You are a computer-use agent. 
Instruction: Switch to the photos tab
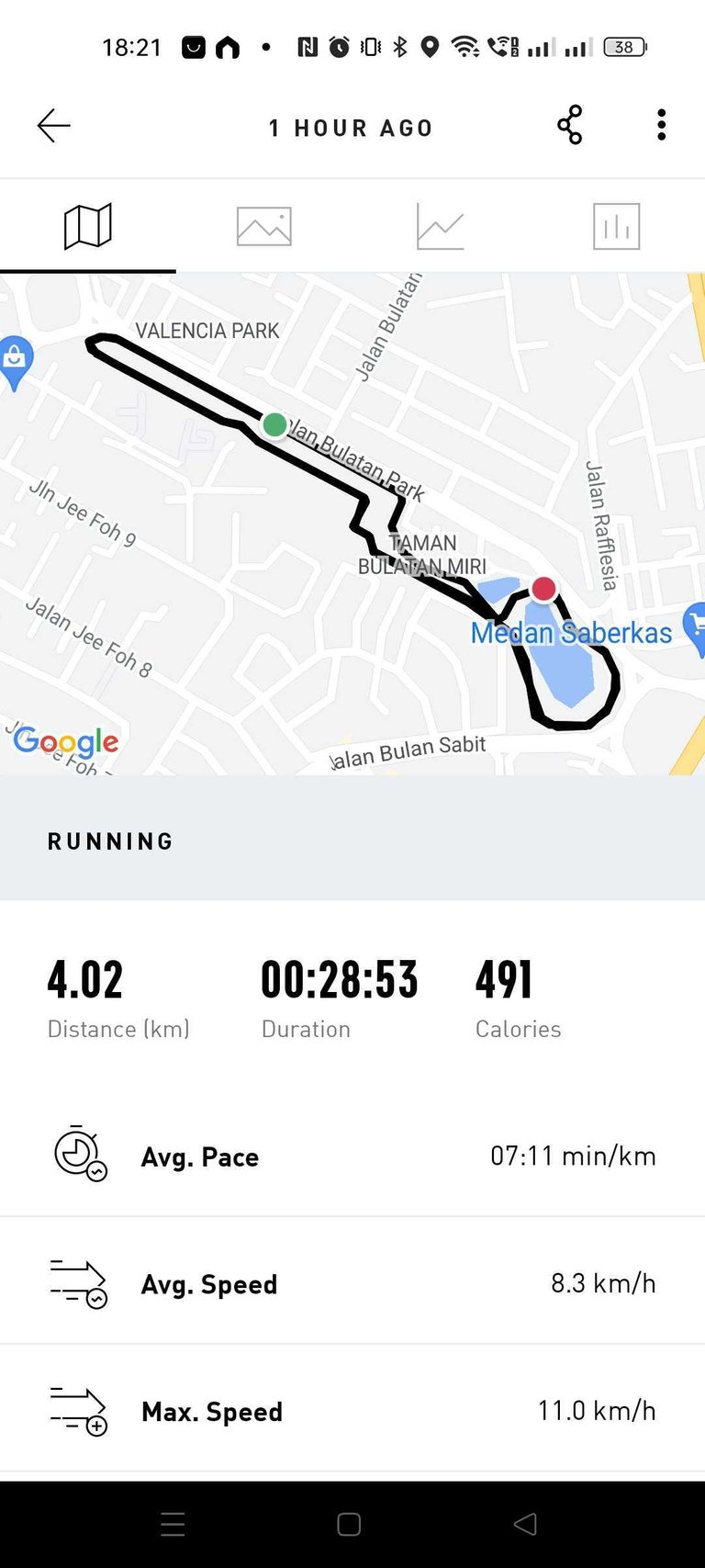coord(264,226)
